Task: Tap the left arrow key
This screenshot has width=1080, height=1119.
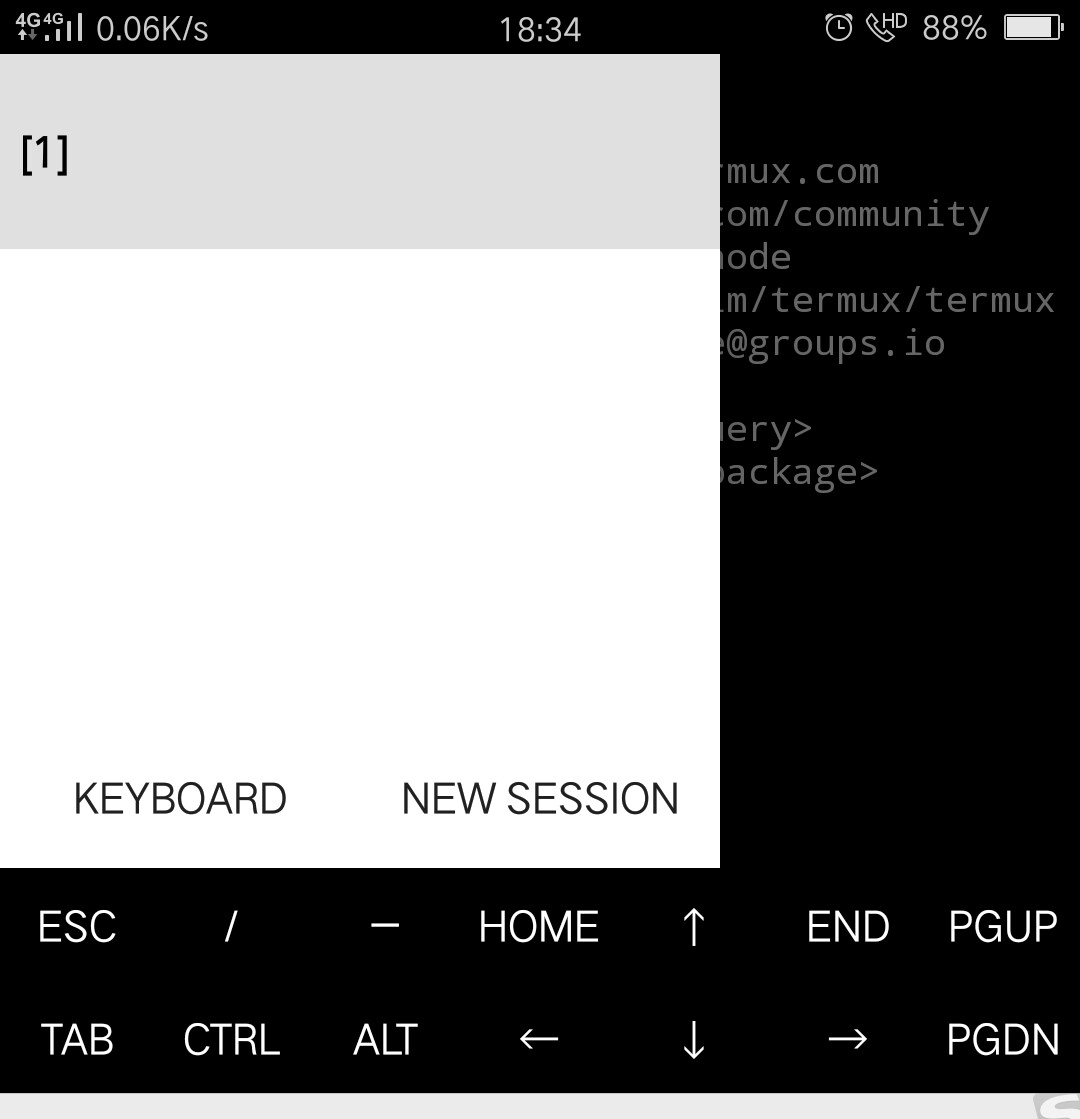Action: (x=539, y=1040)
